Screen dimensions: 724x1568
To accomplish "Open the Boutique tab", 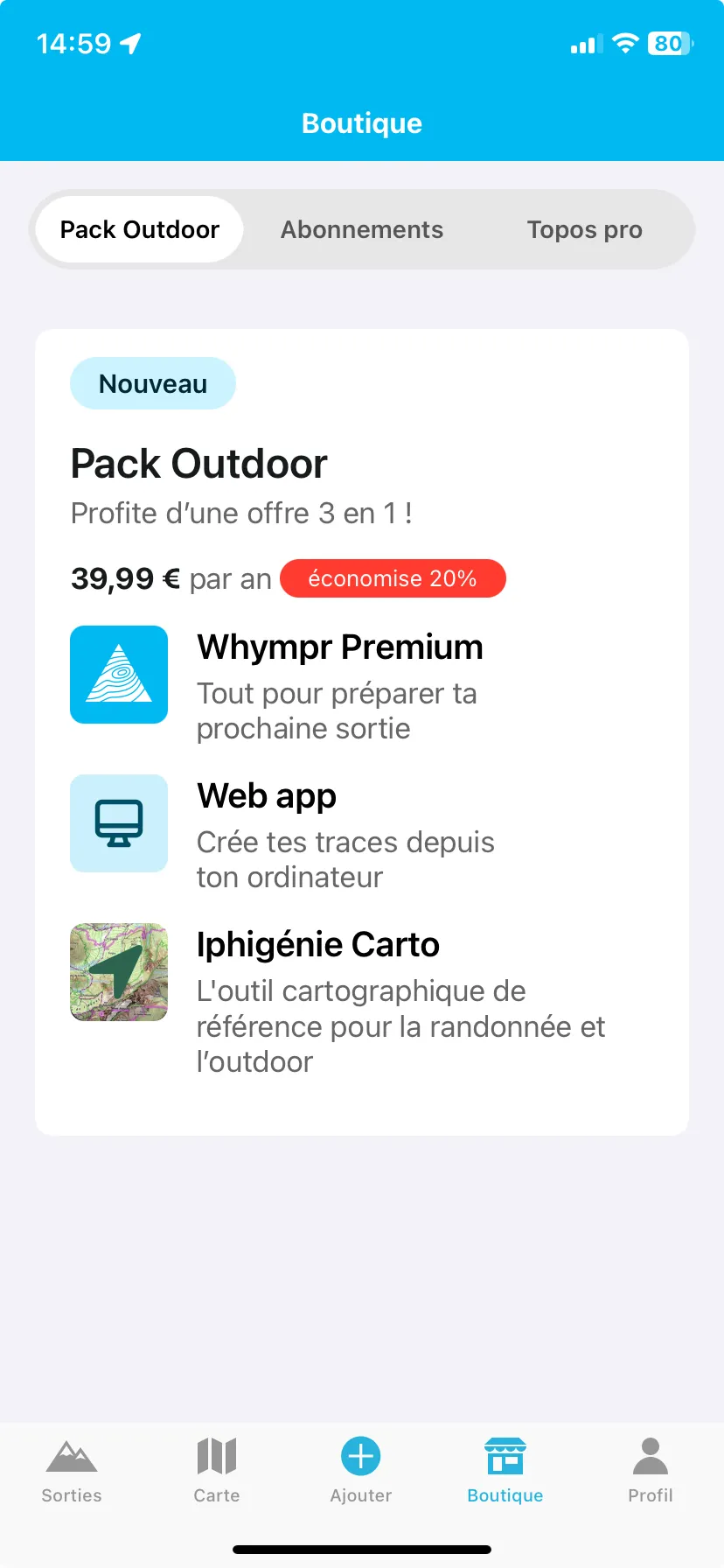I will tap(505, 1470).
